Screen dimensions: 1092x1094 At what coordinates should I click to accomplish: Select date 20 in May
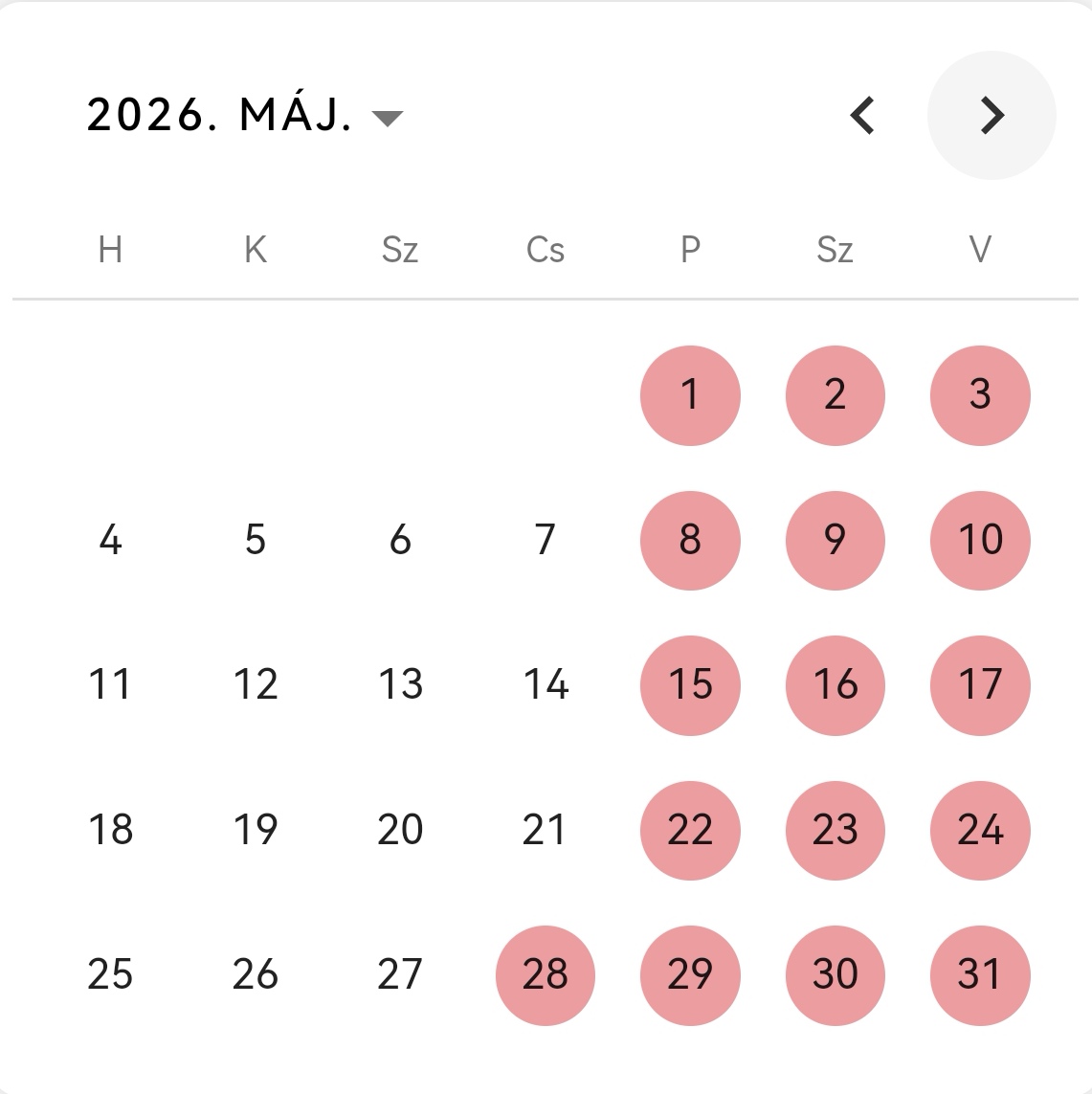[x=400, y=830]
